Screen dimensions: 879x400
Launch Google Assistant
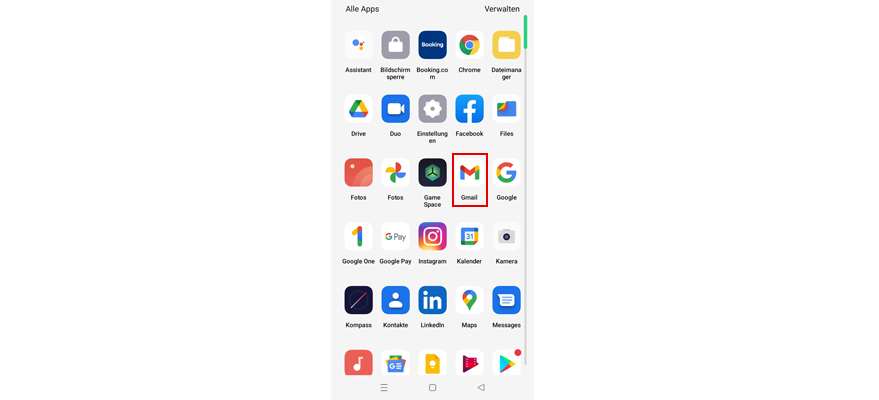(358, 45)
